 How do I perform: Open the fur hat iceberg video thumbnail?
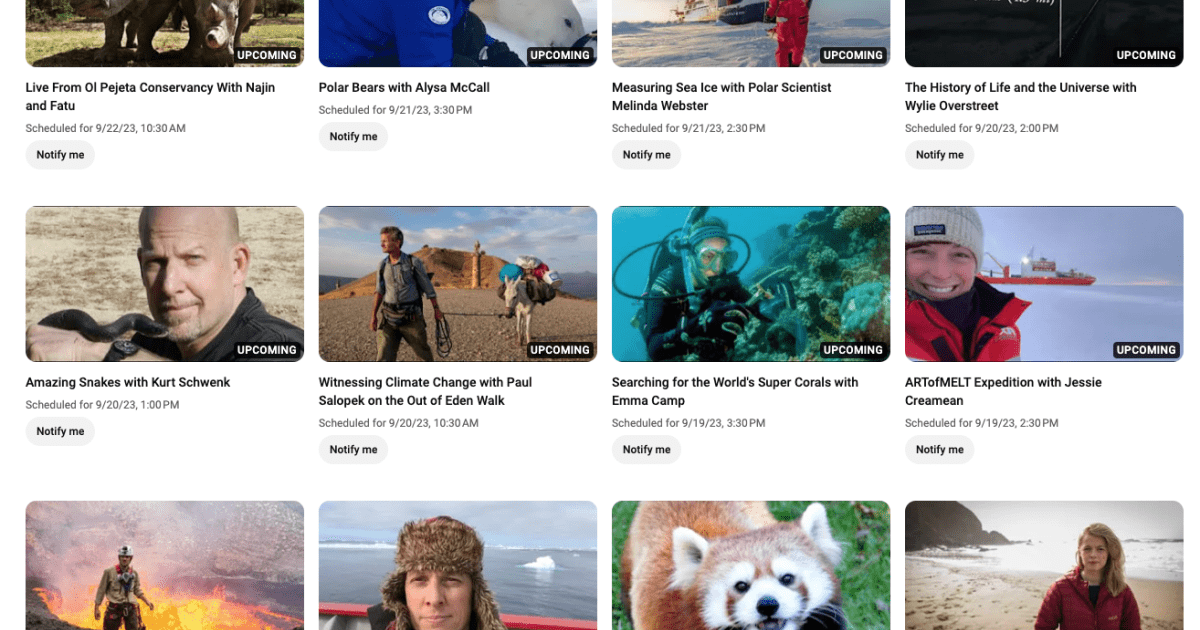point(458,565)
